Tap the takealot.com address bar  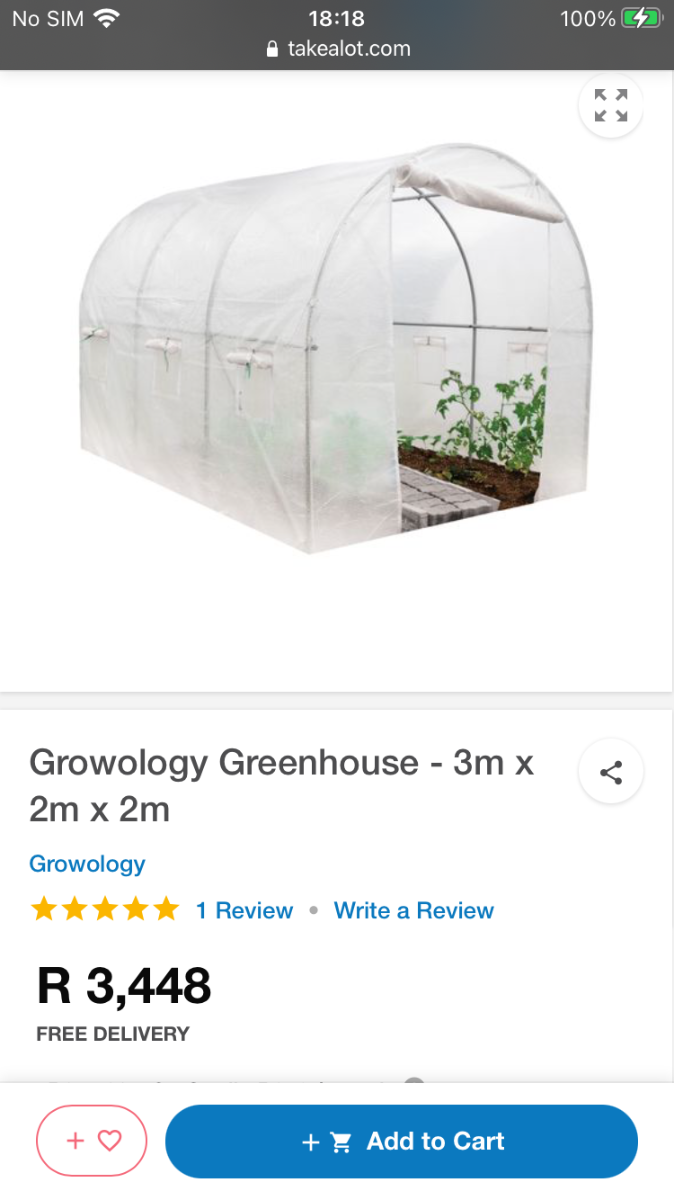point(337,48)
